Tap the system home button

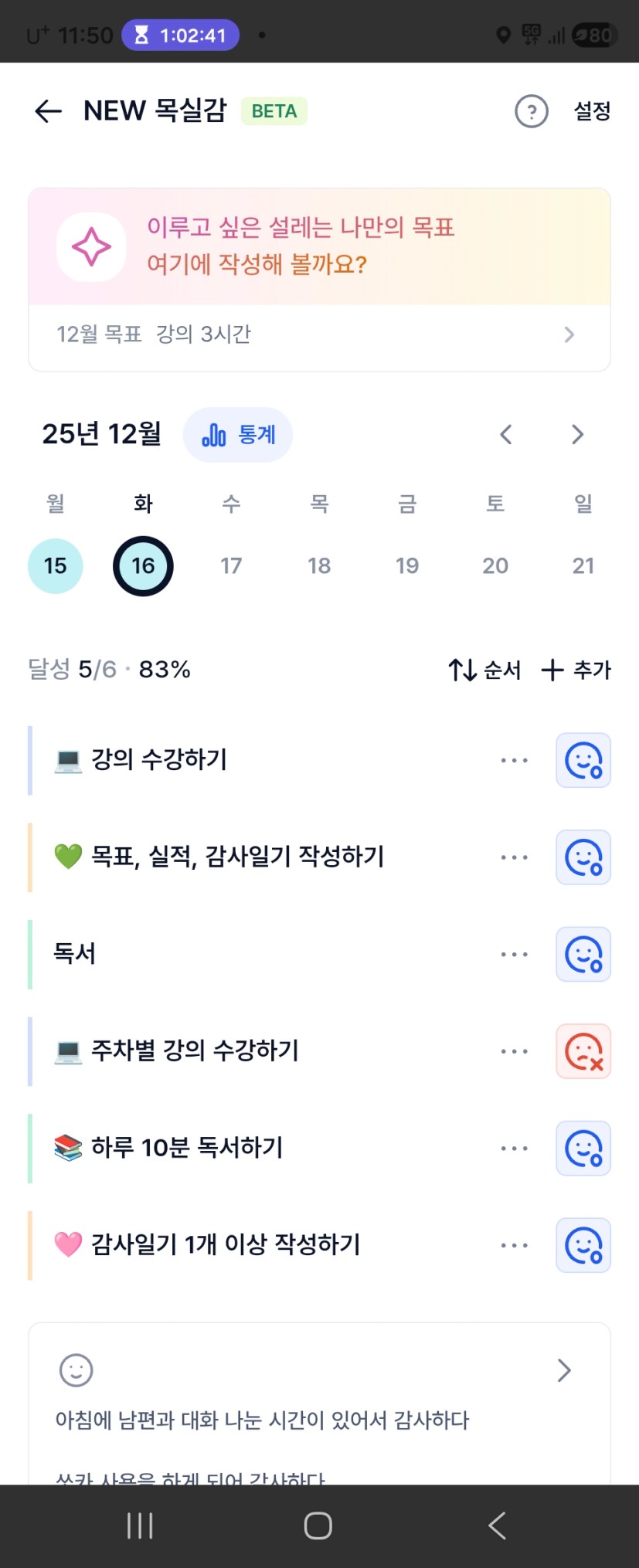(318, 1526)
